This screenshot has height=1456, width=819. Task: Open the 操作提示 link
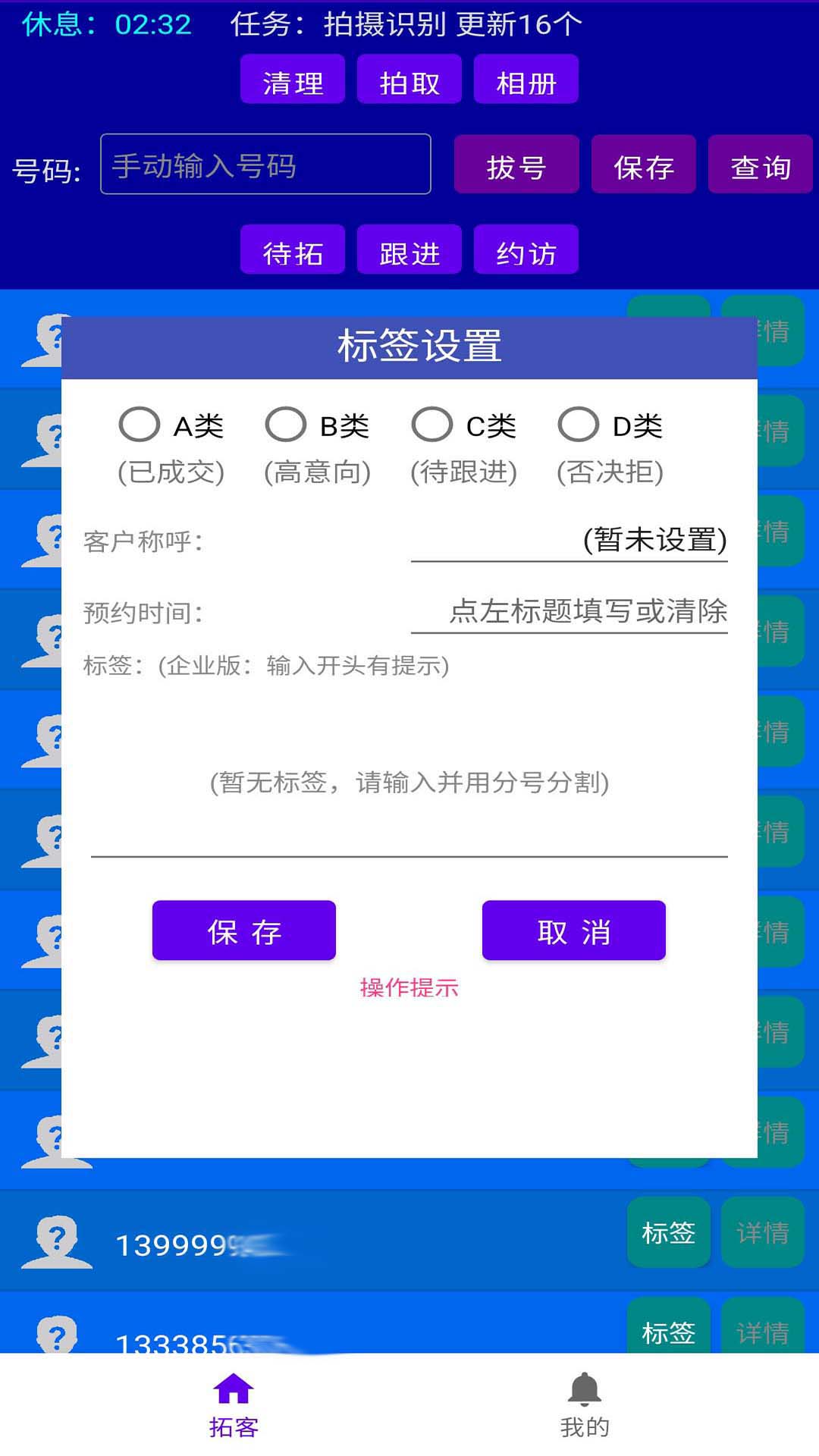click(409, 987)
